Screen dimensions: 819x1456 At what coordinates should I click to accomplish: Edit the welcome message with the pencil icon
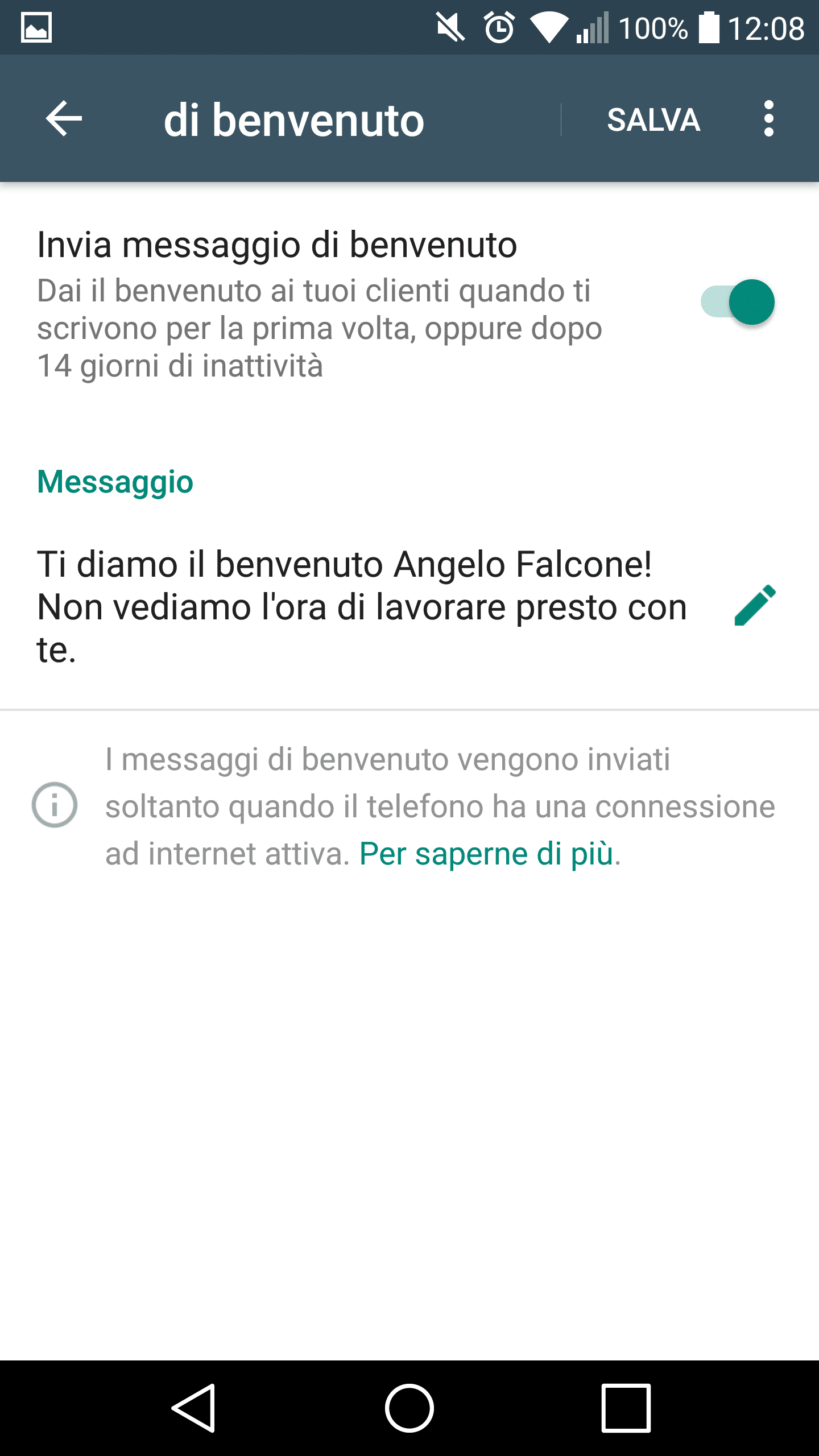(x=755, y=606)
